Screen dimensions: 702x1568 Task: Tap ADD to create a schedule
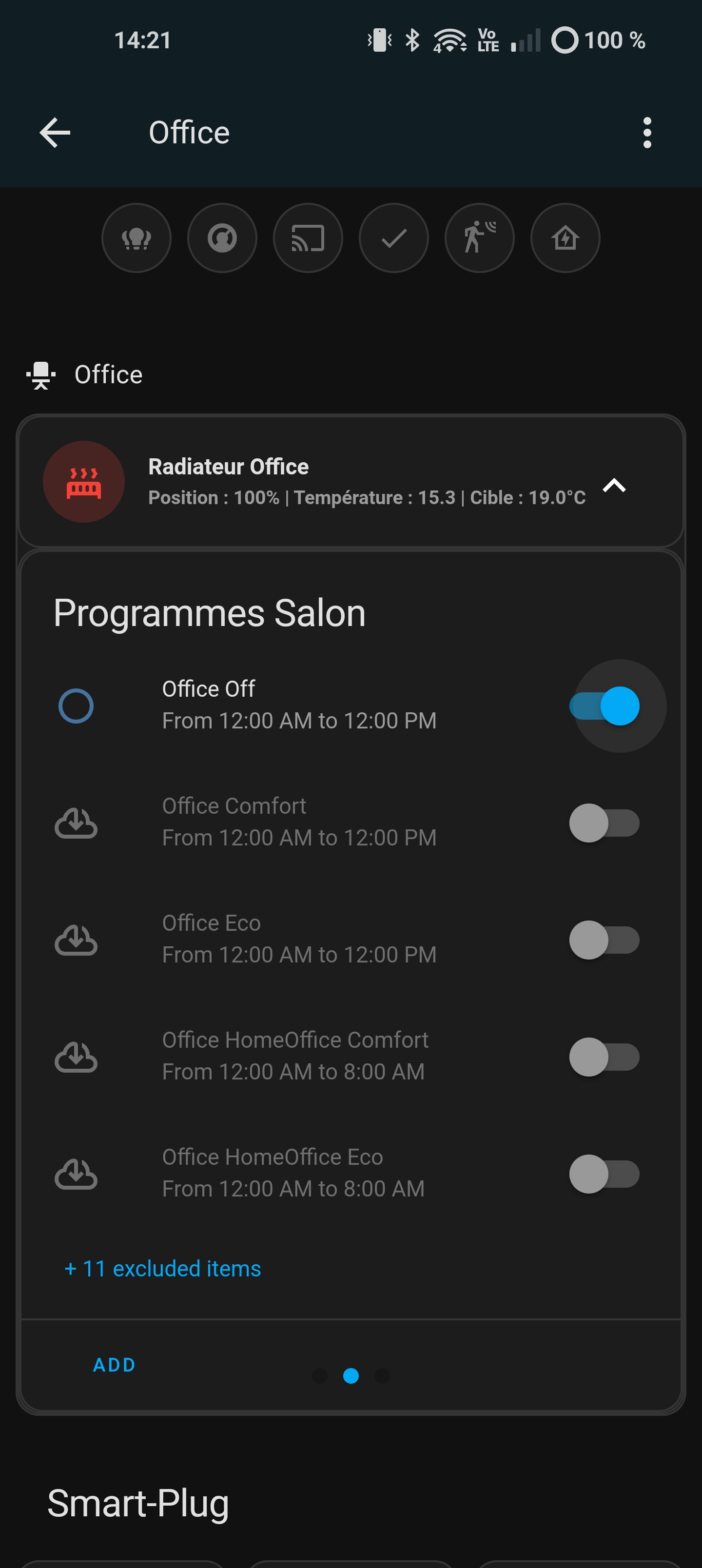coord(115,1365)
